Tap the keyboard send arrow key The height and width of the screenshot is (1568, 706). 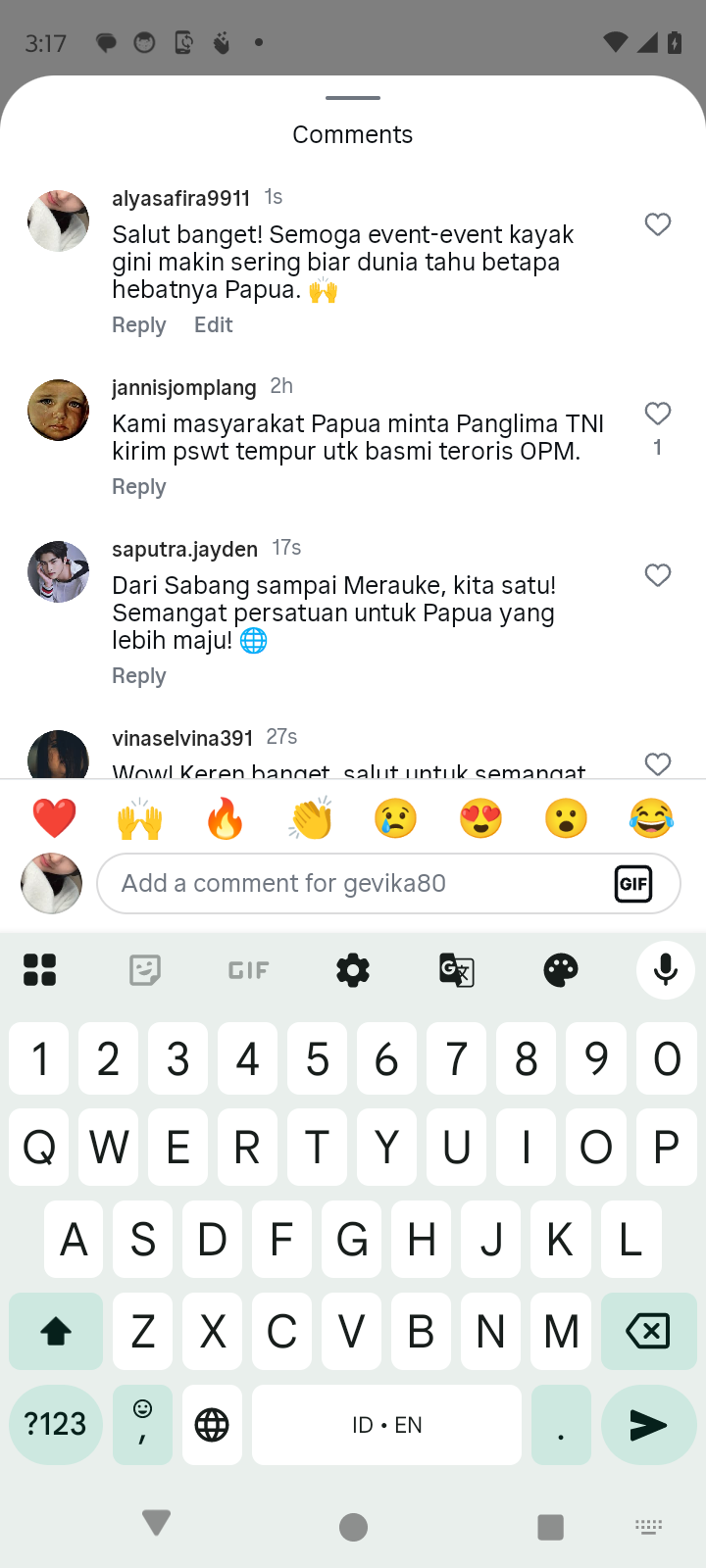[646, 1425]
